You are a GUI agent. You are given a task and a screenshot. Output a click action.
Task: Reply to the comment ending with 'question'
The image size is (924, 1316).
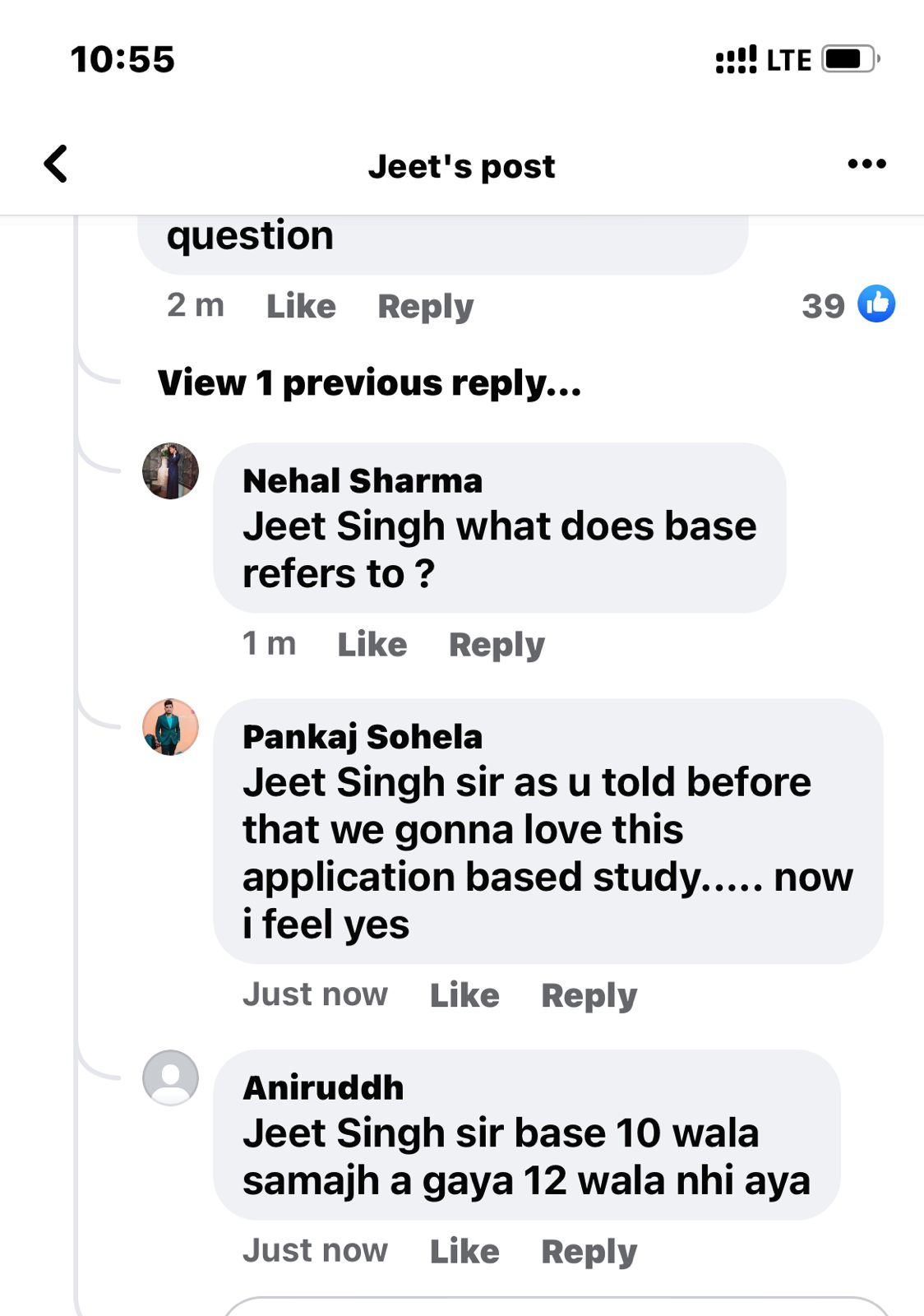pos(425,306)
